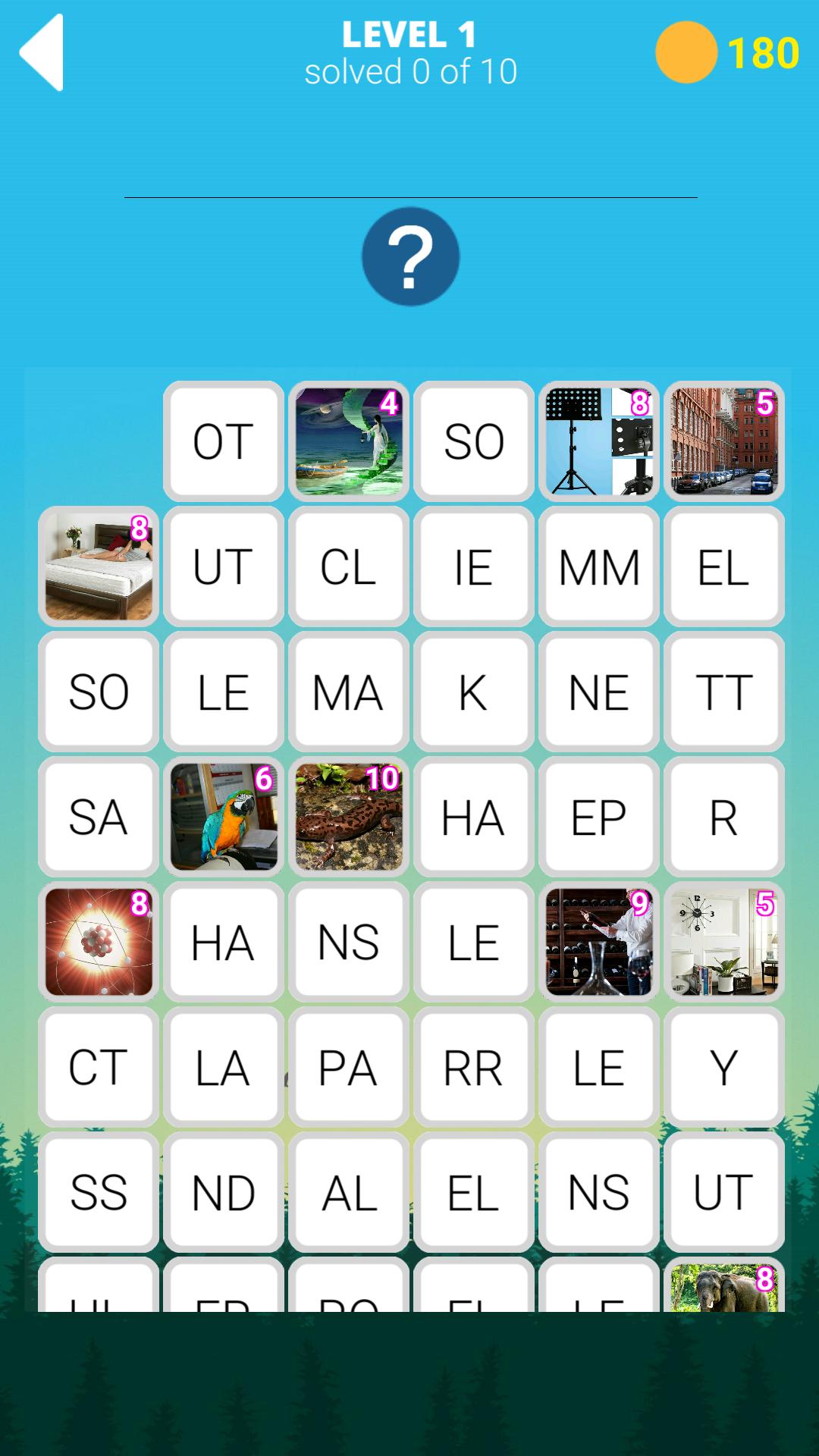Viewport: 819px width, 1456px height.
Task: Open the wall clock picture clue
Action: [x=724, y=942]
